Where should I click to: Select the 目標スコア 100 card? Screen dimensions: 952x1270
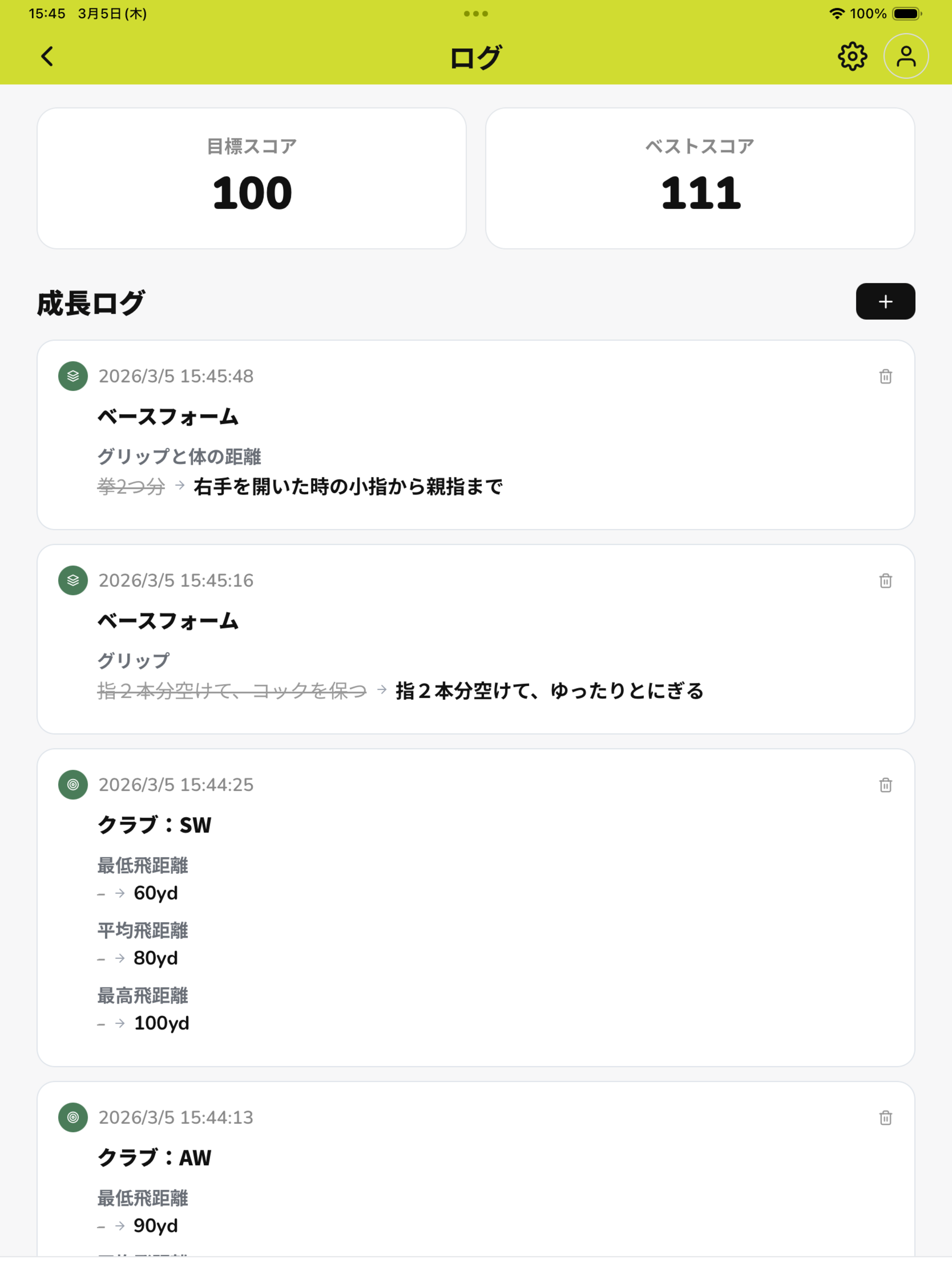click(251, 178)
